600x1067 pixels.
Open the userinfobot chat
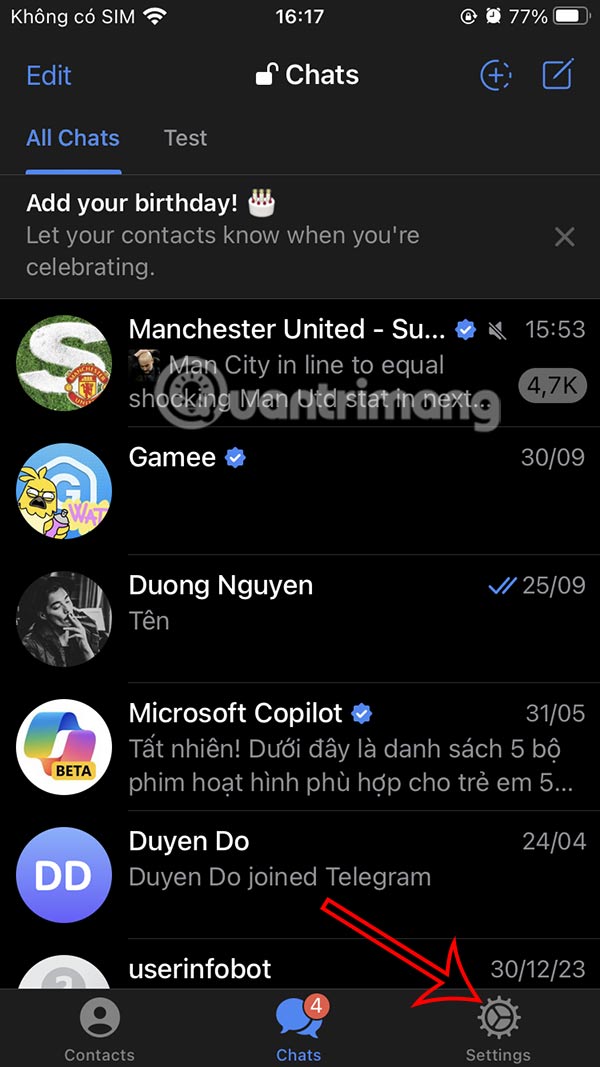click(x=300, y=968)
